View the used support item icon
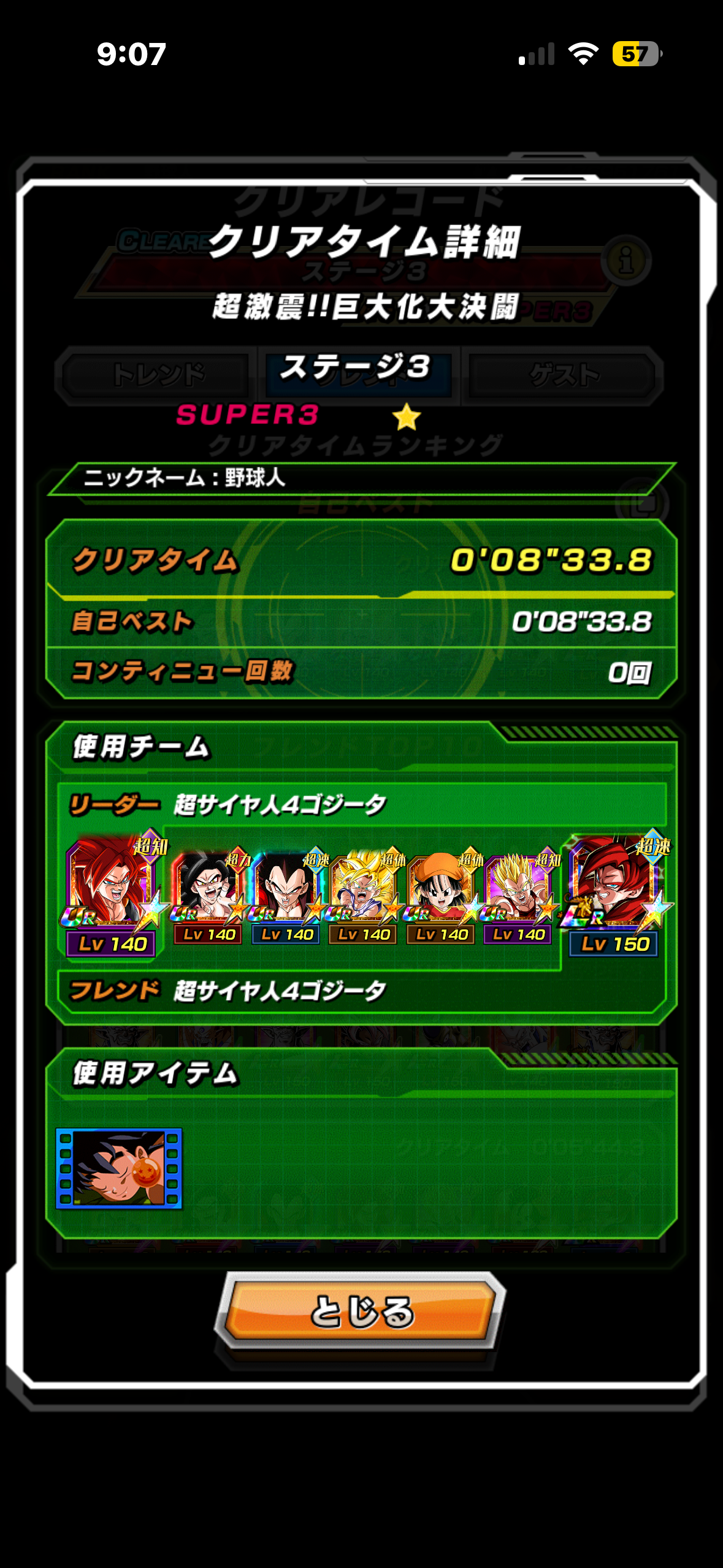The image size is (723, 1568). [x=119, y=1169]
